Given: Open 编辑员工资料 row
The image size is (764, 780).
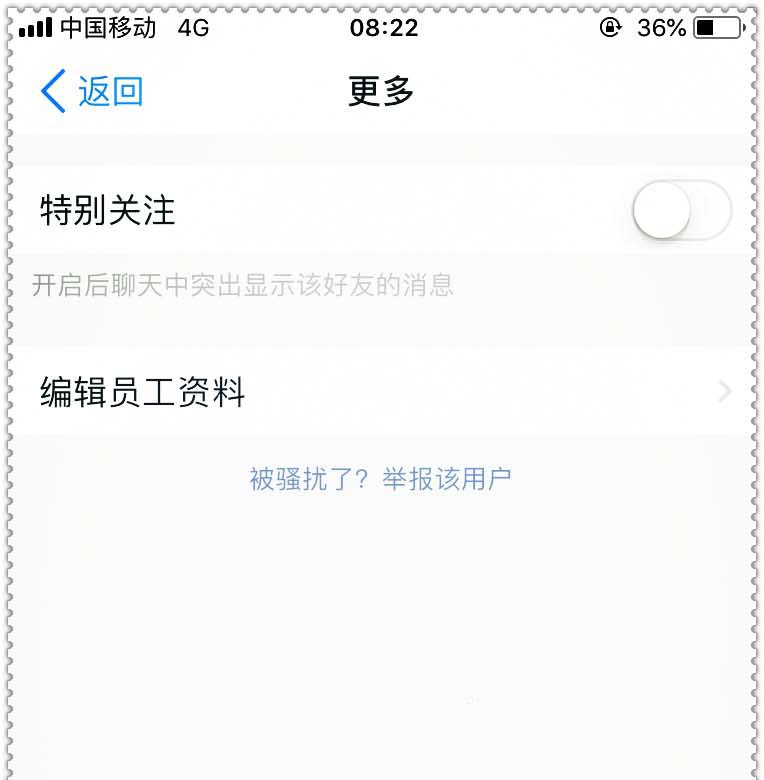Looking at the screenshot, I should point(380,392).
